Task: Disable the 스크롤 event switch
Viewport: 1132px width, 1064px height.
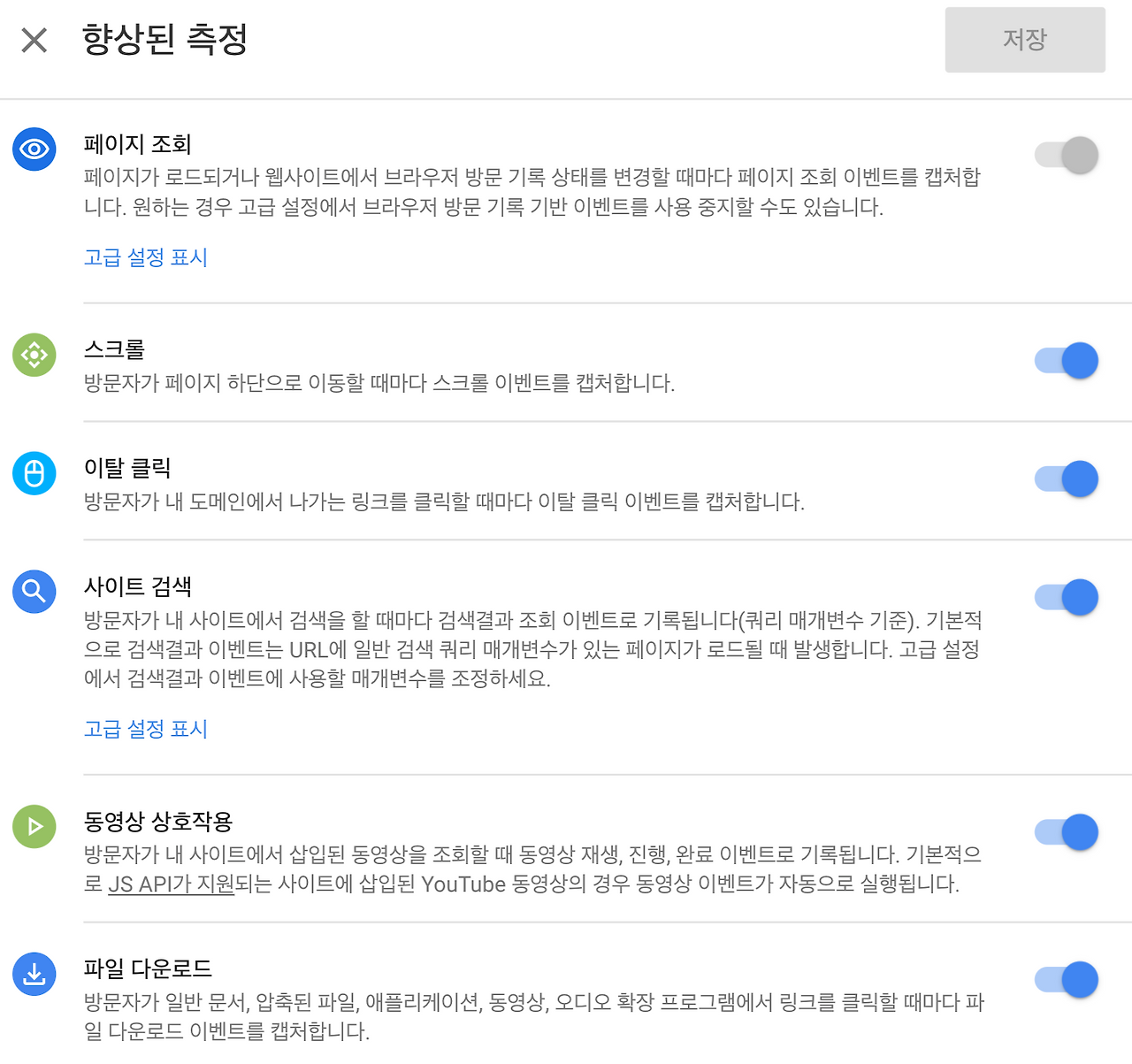Action: pos(1067,361)
